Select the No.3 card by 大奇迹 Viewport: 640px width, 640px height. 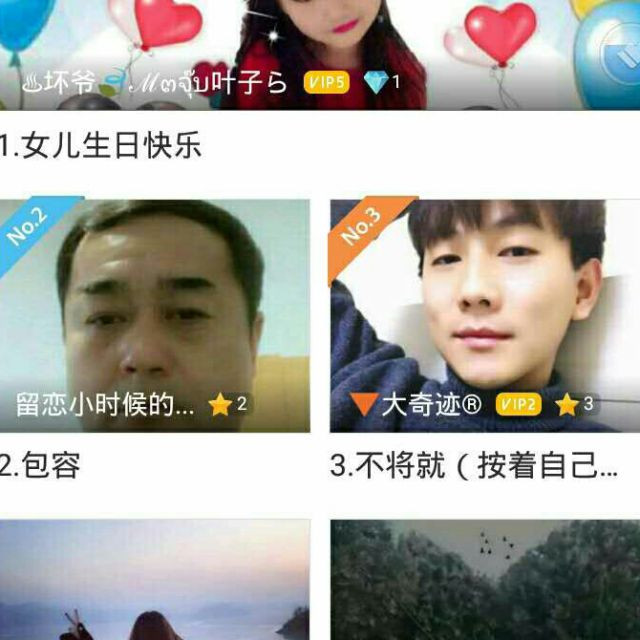[485, 315]
